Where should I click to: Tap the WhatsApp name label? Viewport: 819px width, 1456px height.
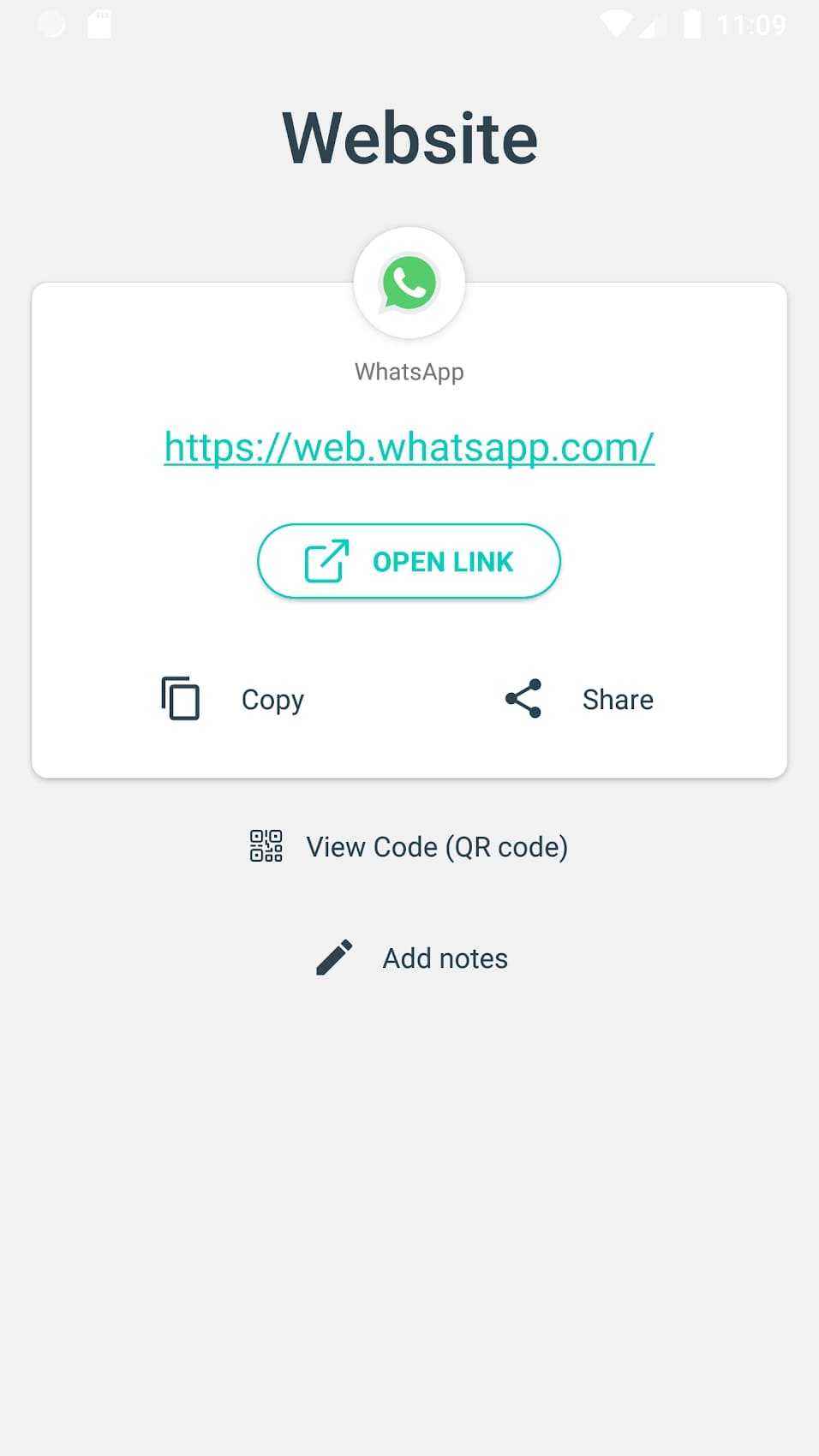point(409,372)
